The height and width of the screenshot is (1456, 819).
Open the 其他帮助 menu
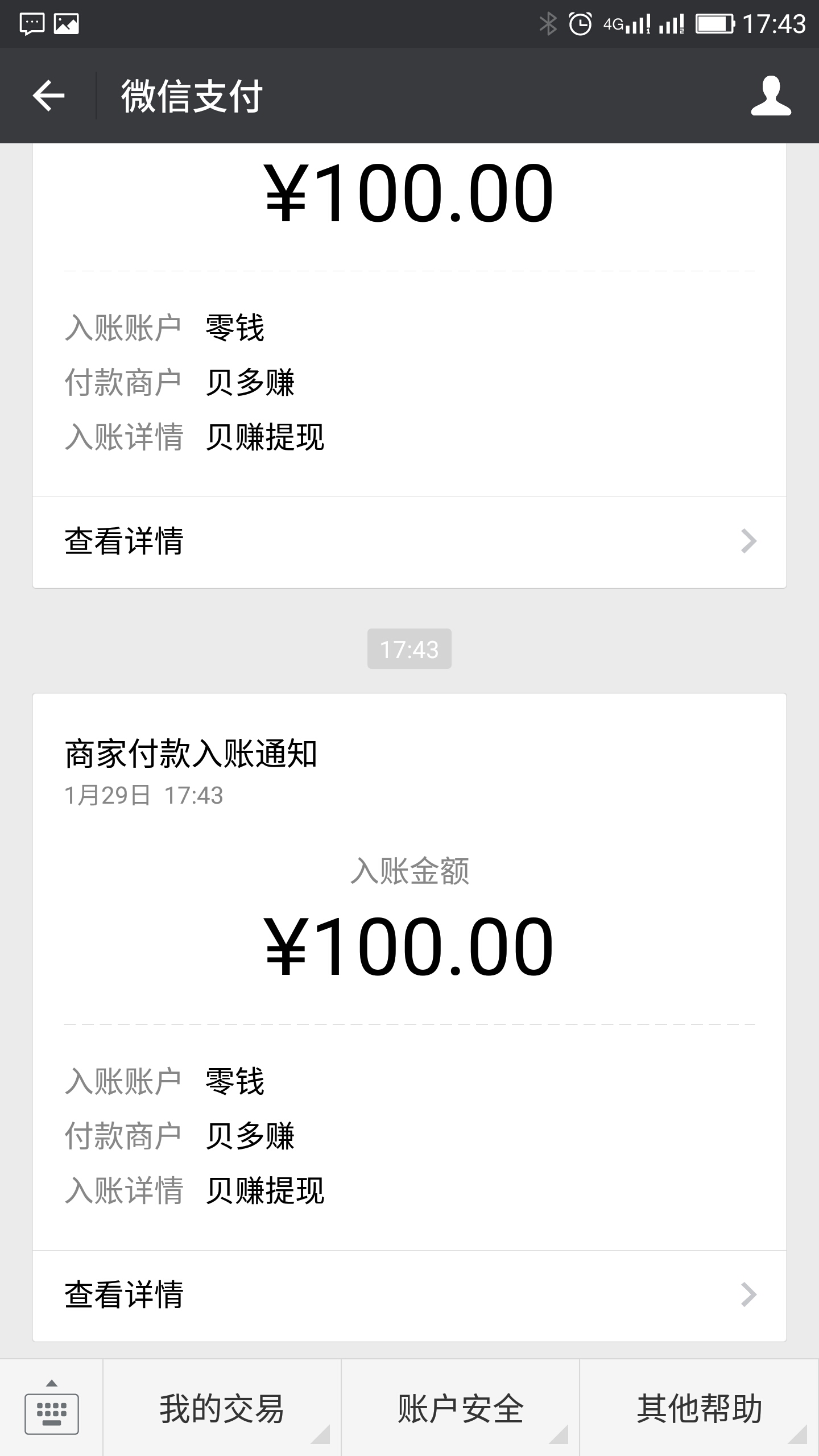(x=700, y=1408)
